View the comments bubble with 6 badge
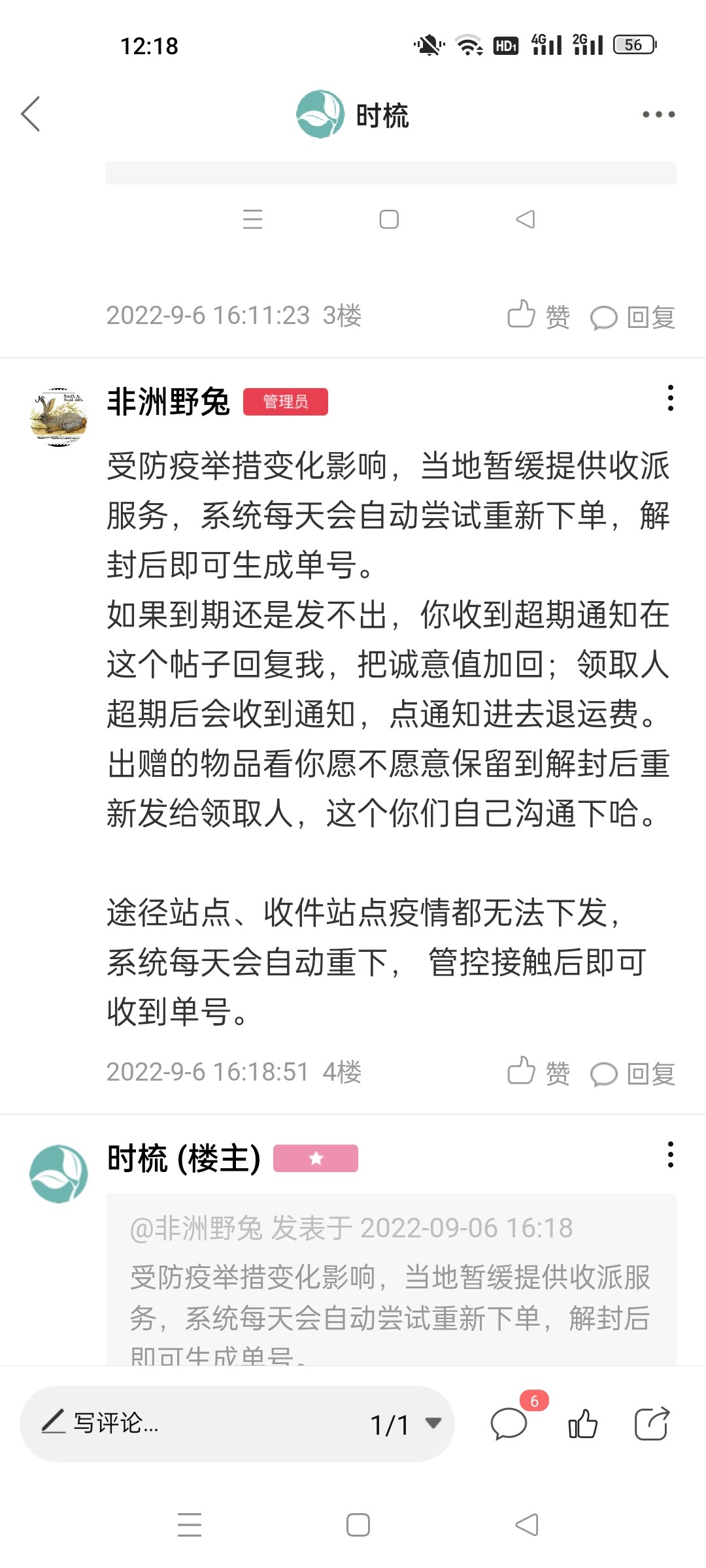706x1568 pixels. (x=509, y=1424)
